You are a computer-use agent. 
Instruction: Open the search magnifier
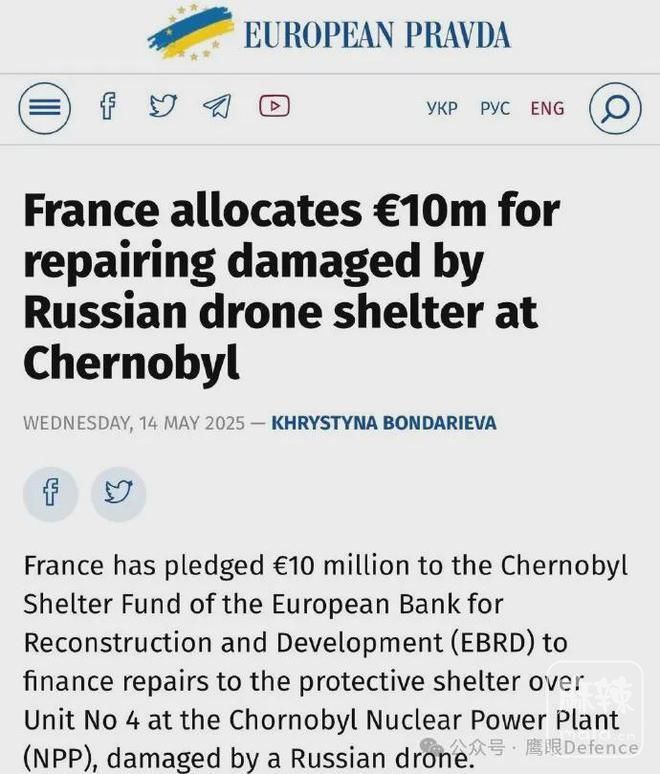[614, 108]
